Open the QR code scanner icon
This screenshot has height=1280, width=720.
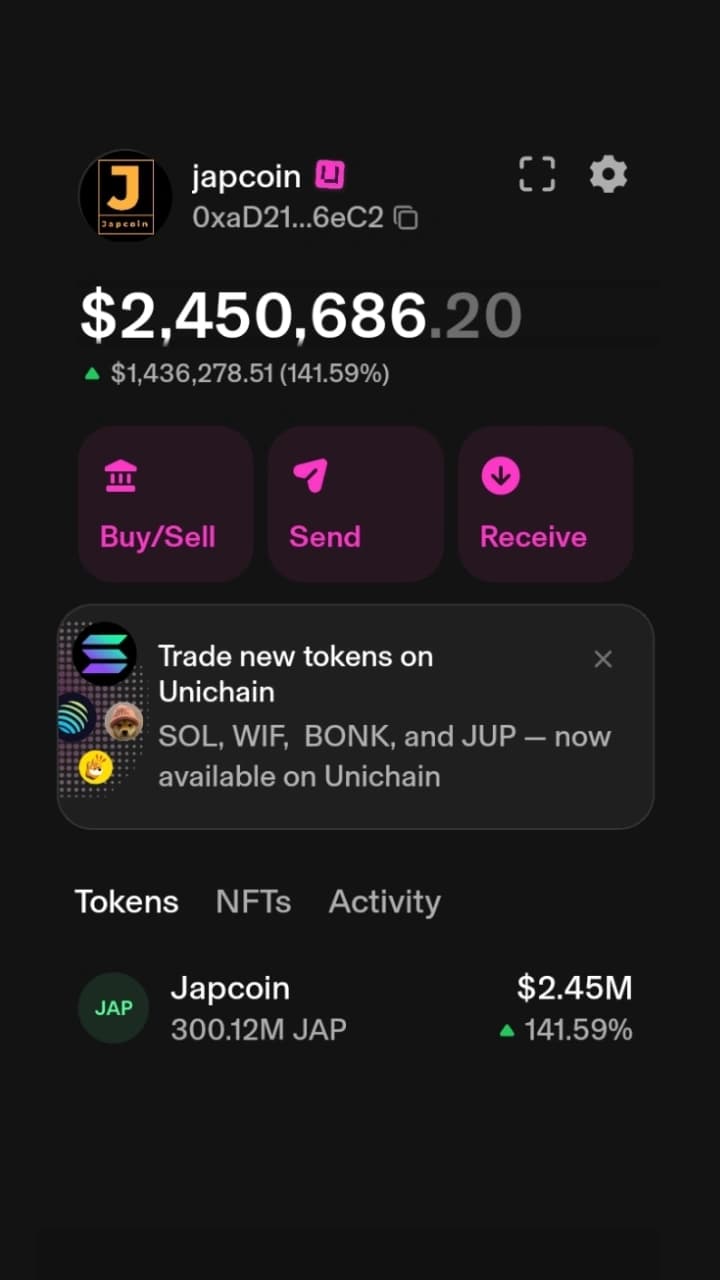(x=537, y=174)
